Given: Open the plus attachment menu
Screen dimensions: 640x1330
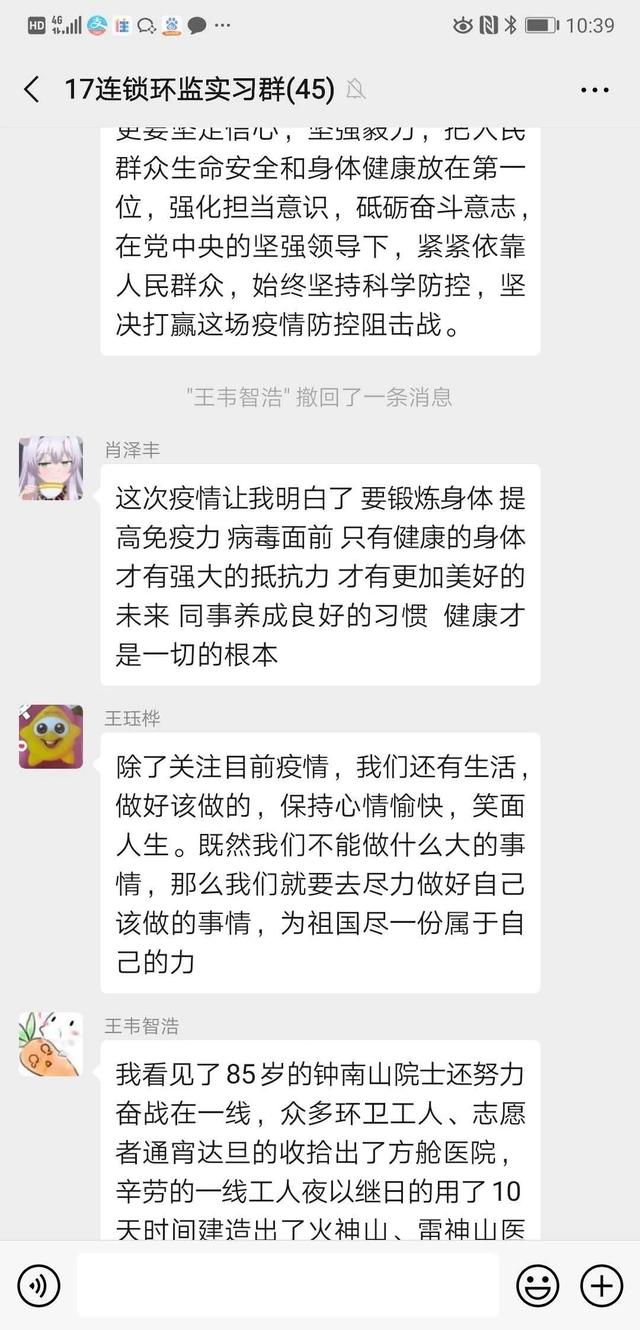Looking at the screenshot, I should tap(601, 1285).
